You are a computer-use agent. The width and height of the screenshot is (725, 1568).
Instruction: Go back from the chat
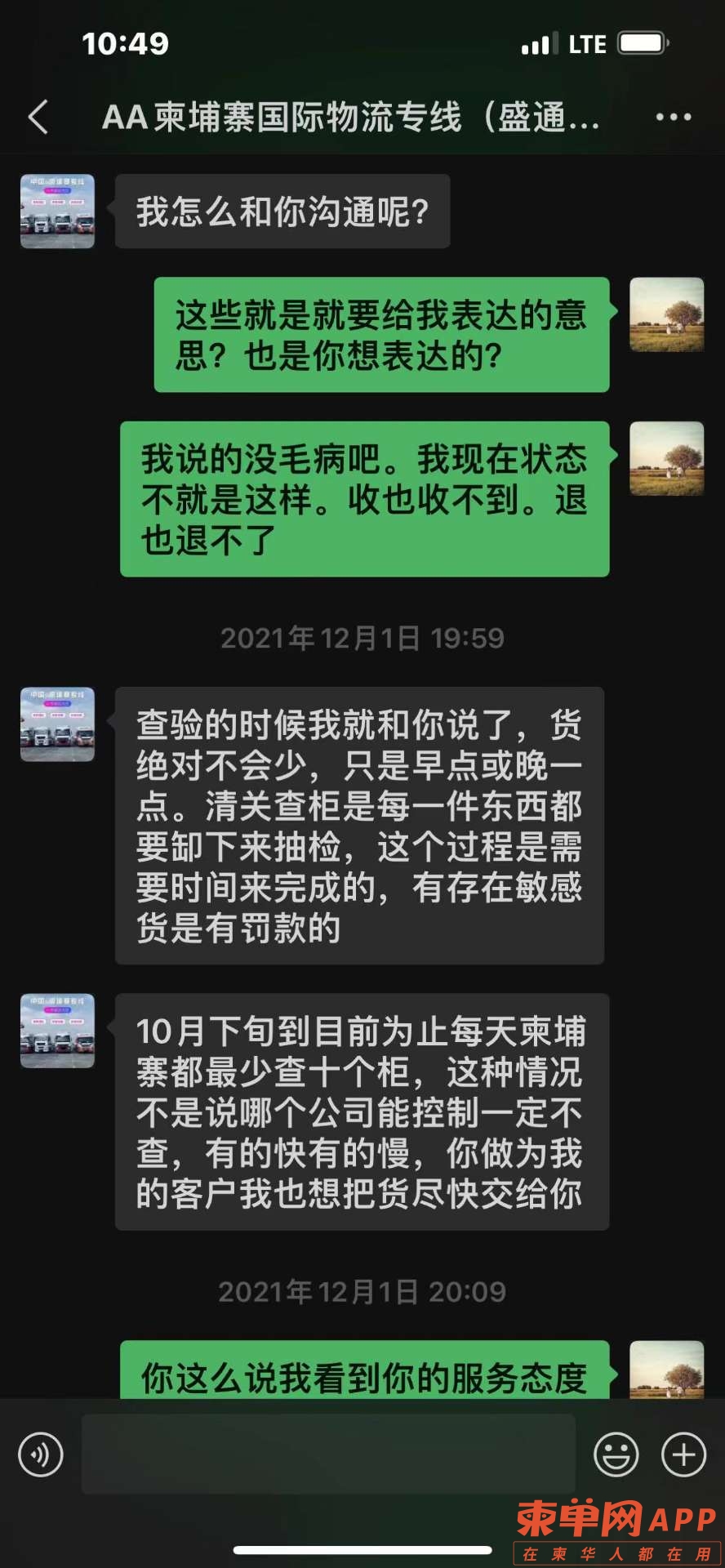38,118
